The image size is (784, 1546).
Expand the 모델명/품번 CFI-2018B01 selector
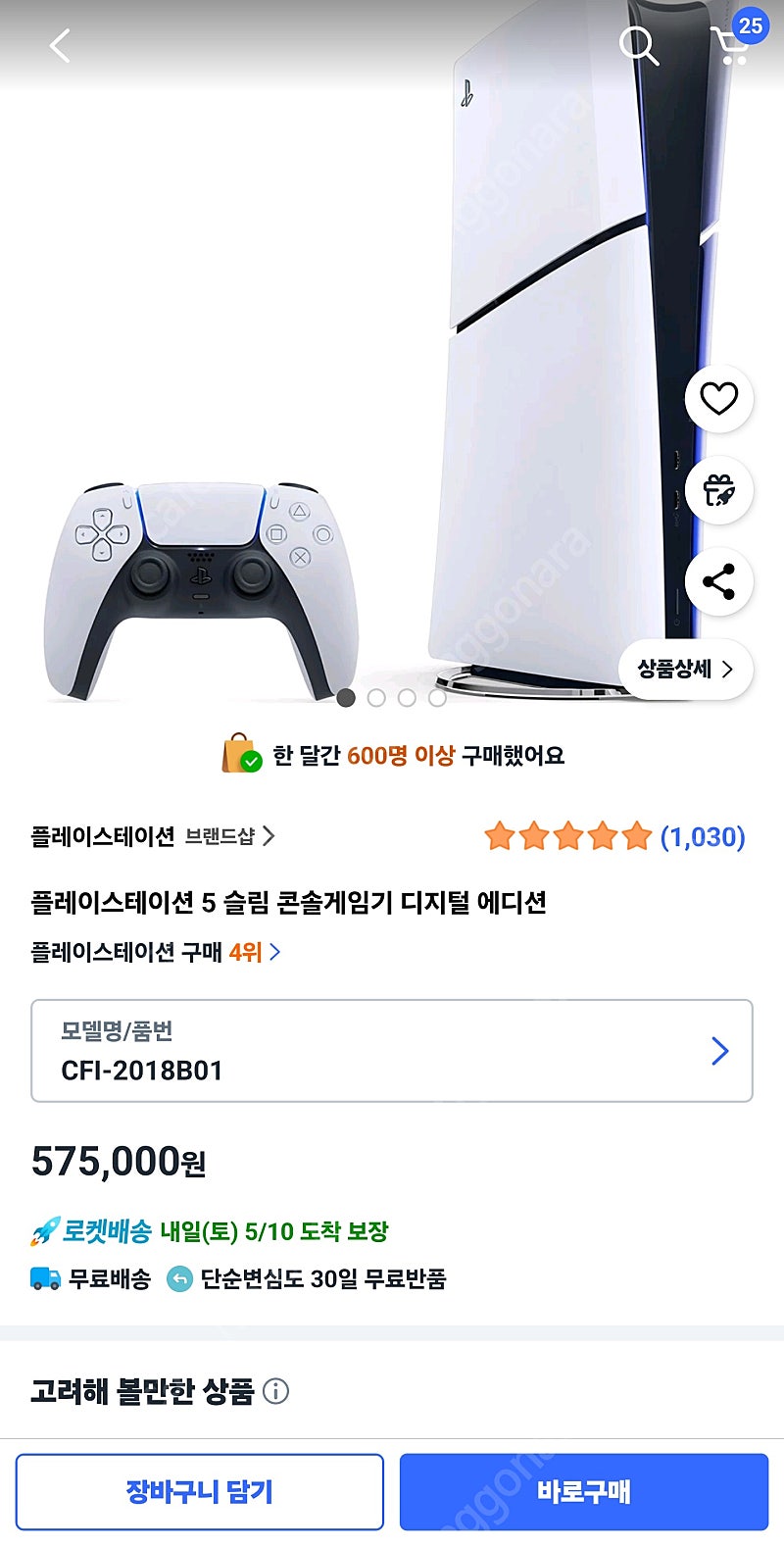392,1051
